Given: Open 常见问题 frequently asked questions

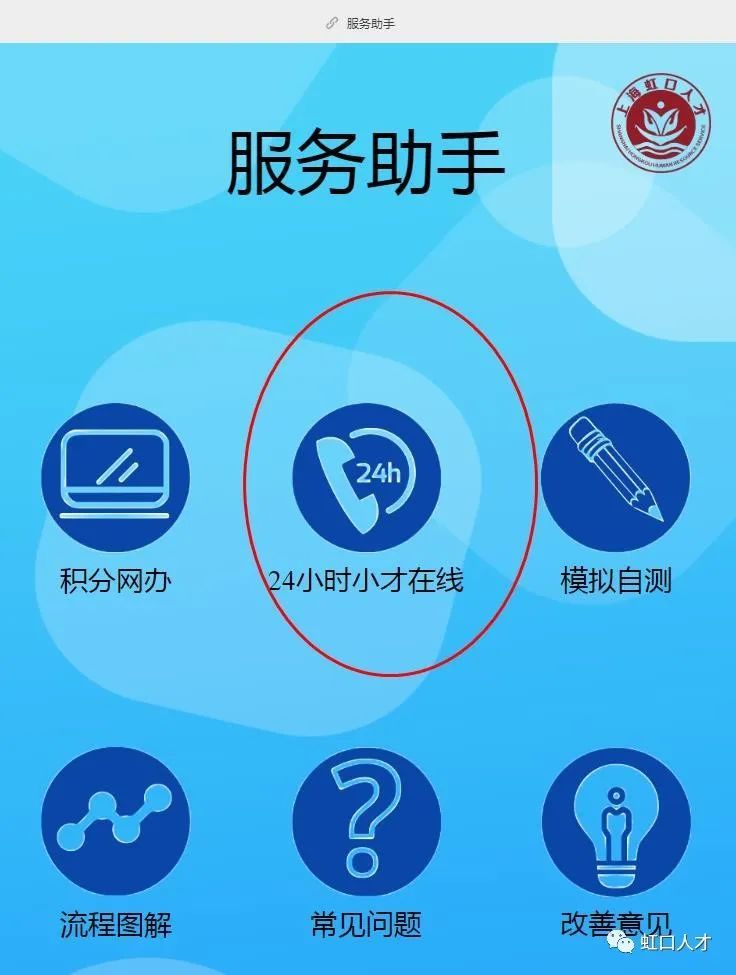Looking at the screenshot, I should point(366,822).
